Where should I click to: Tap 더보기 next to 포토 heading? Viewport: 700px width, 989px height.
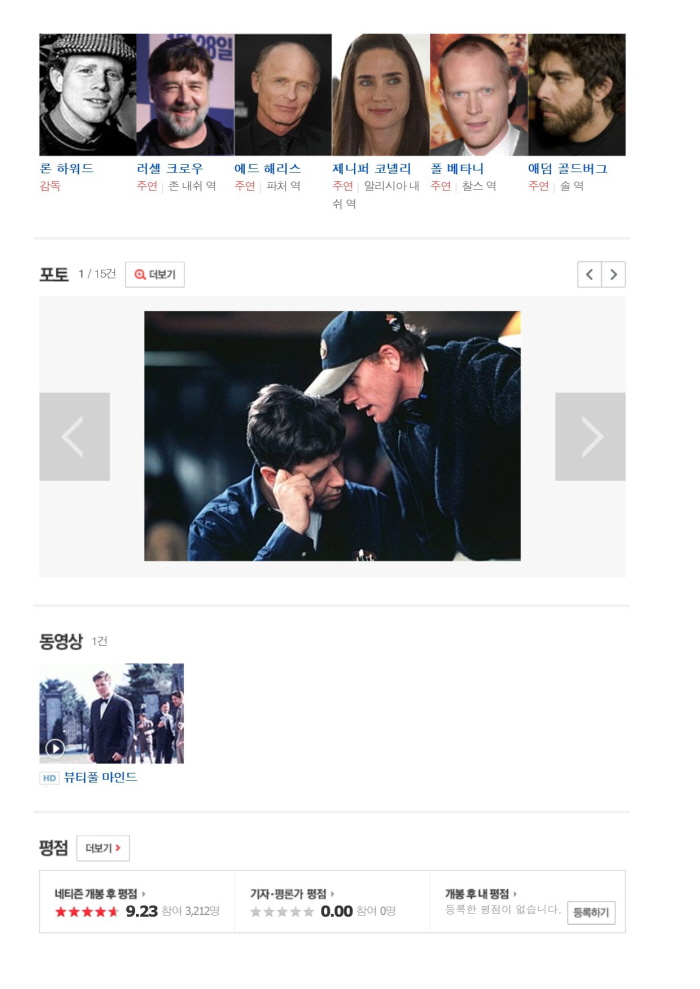(x=155, y=274)
